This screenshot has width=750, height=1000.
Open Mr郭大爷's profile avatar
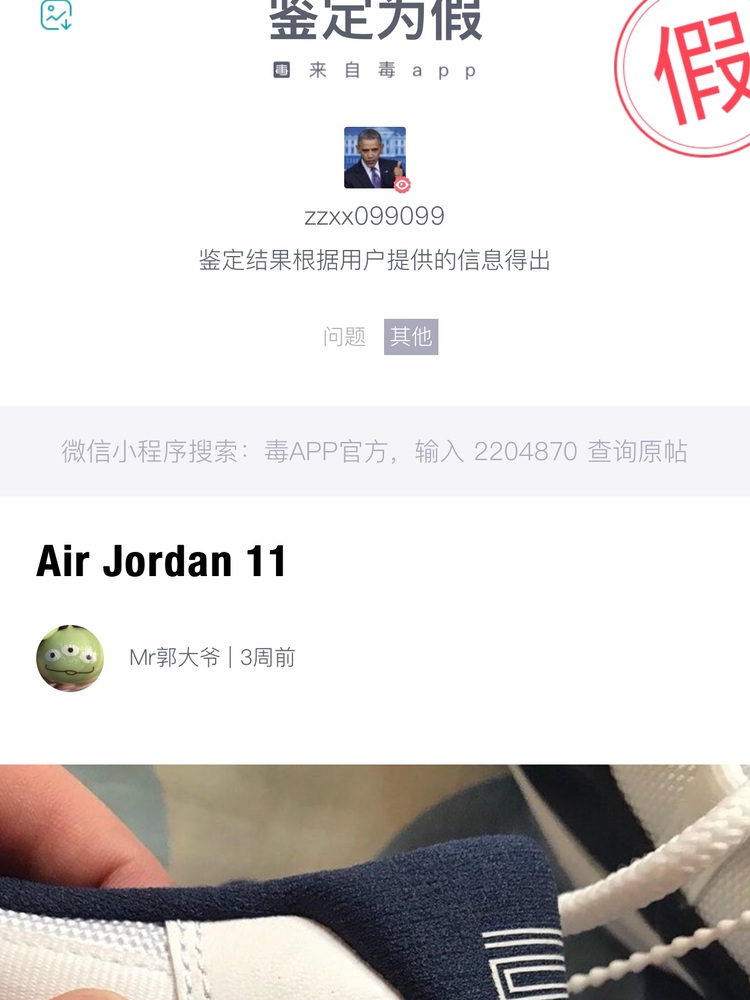(70, 658)
